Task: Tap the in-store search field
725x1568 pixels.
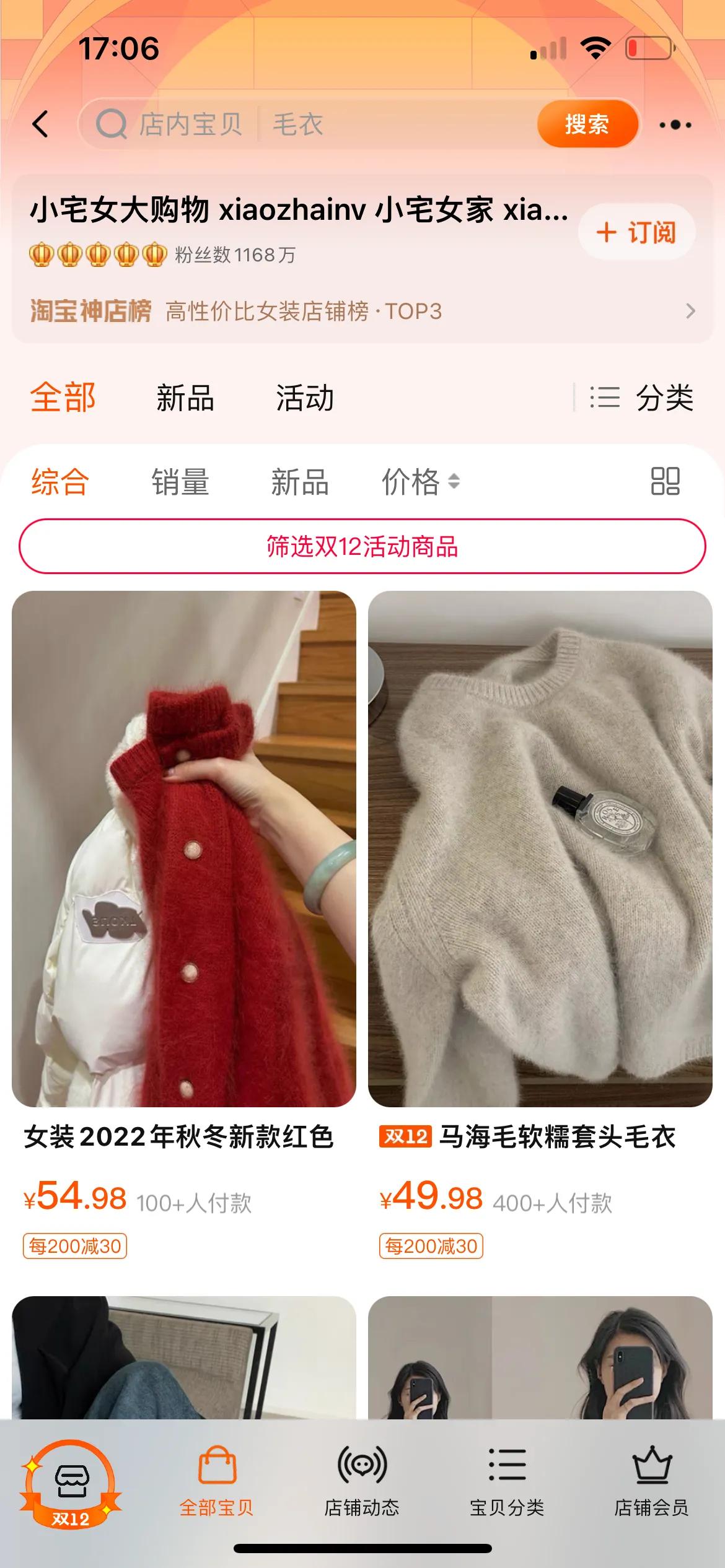Action: (x=310, y=124)
